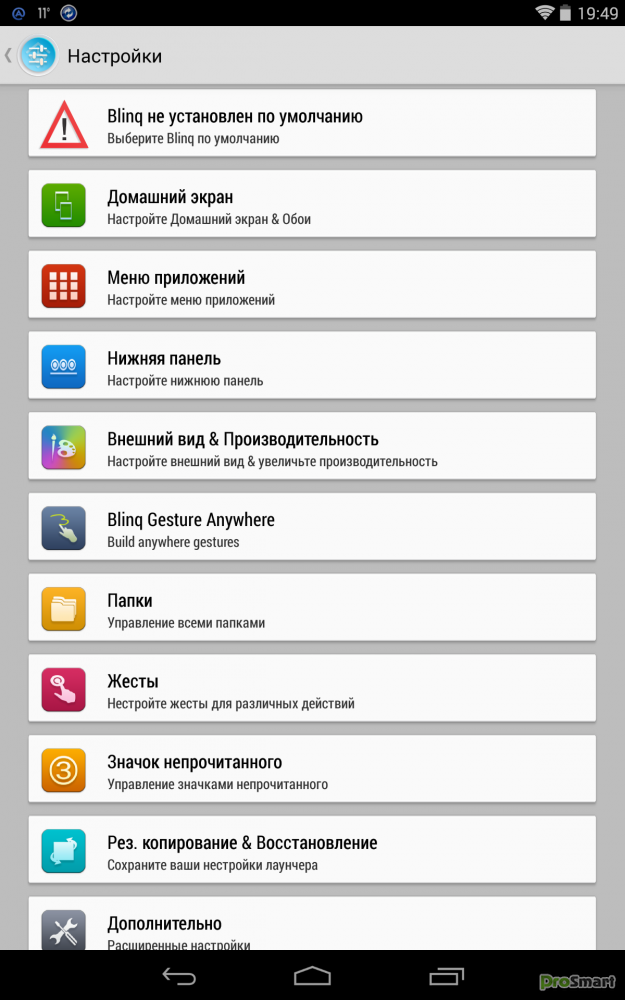Go to the home screen
This screenshot has width=625, height=1000.
[312, 975]
